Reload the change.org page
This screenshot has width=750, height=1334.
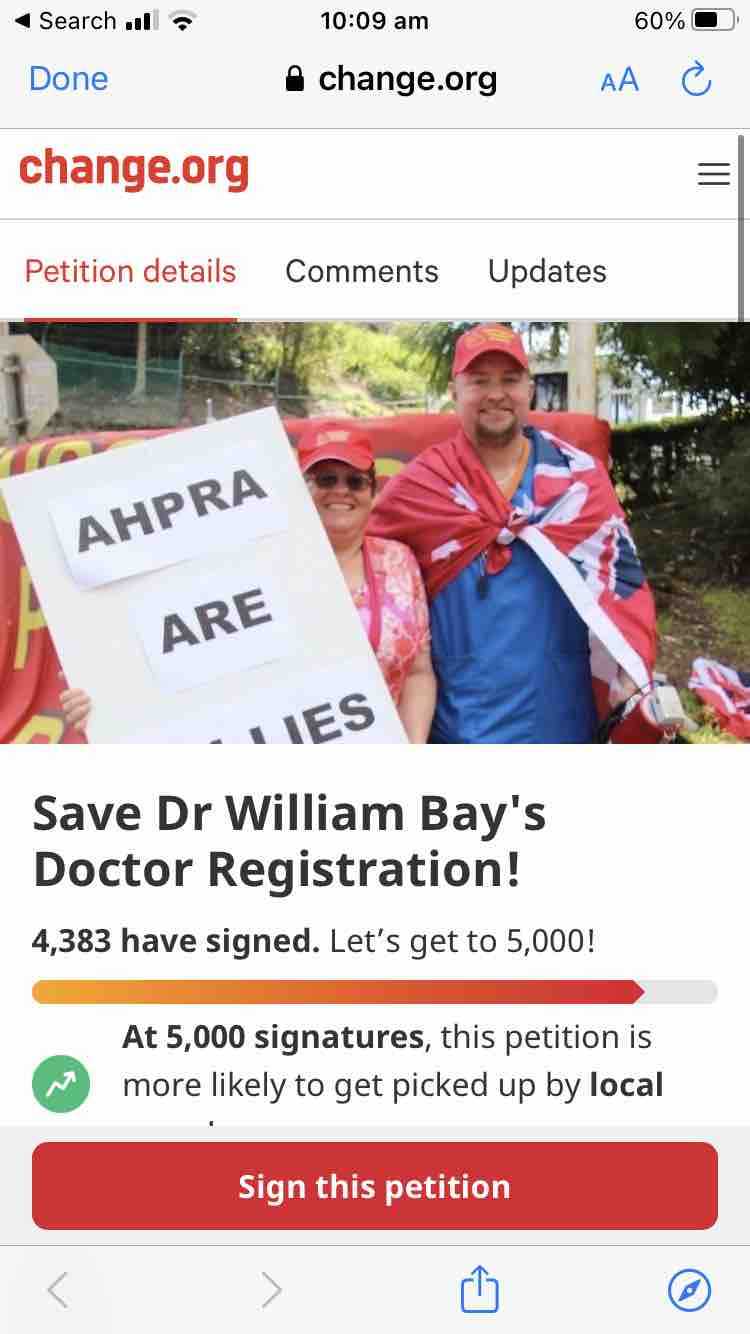(696, 80)
